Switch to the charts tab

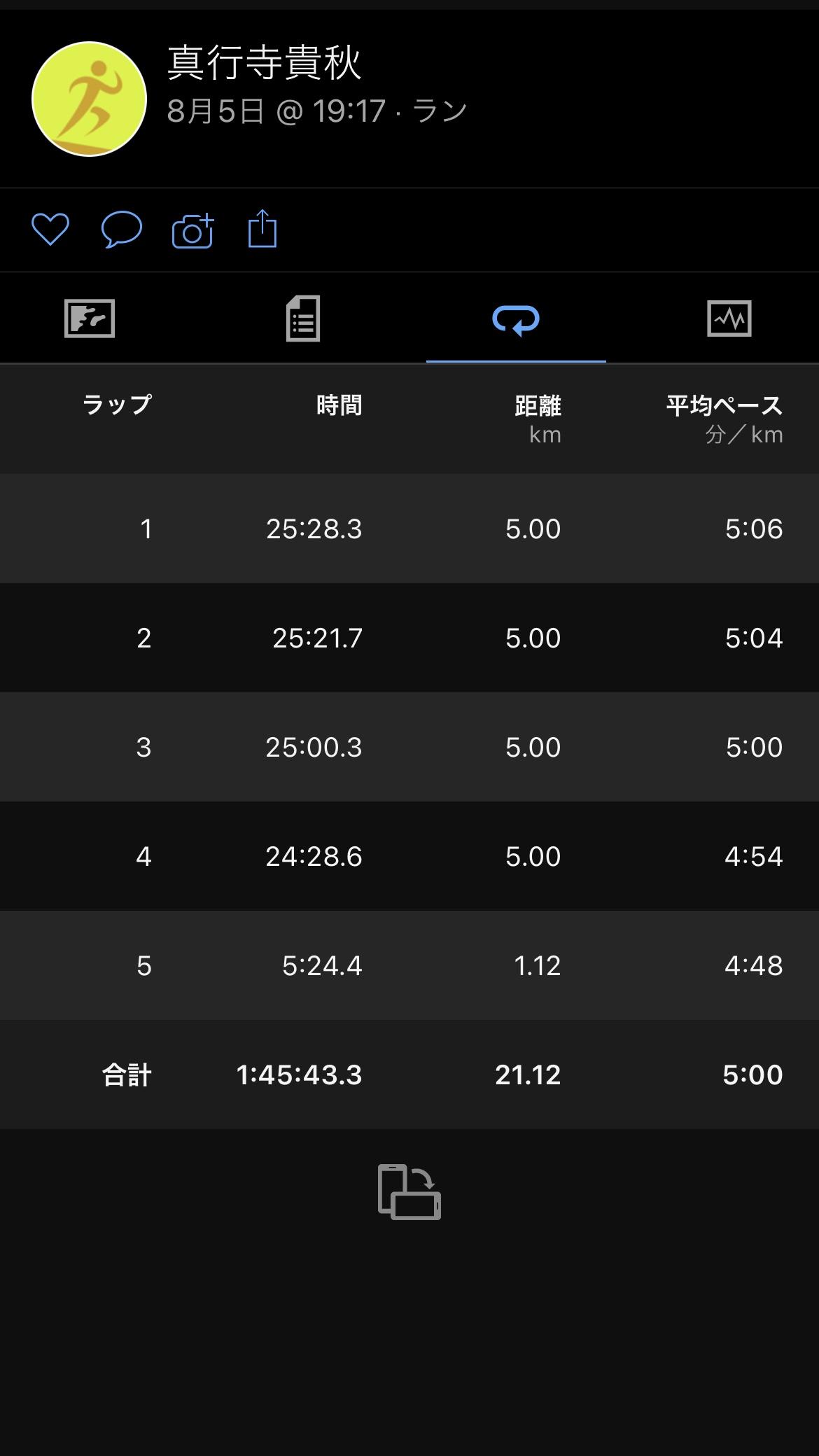[x=729, y=319]
